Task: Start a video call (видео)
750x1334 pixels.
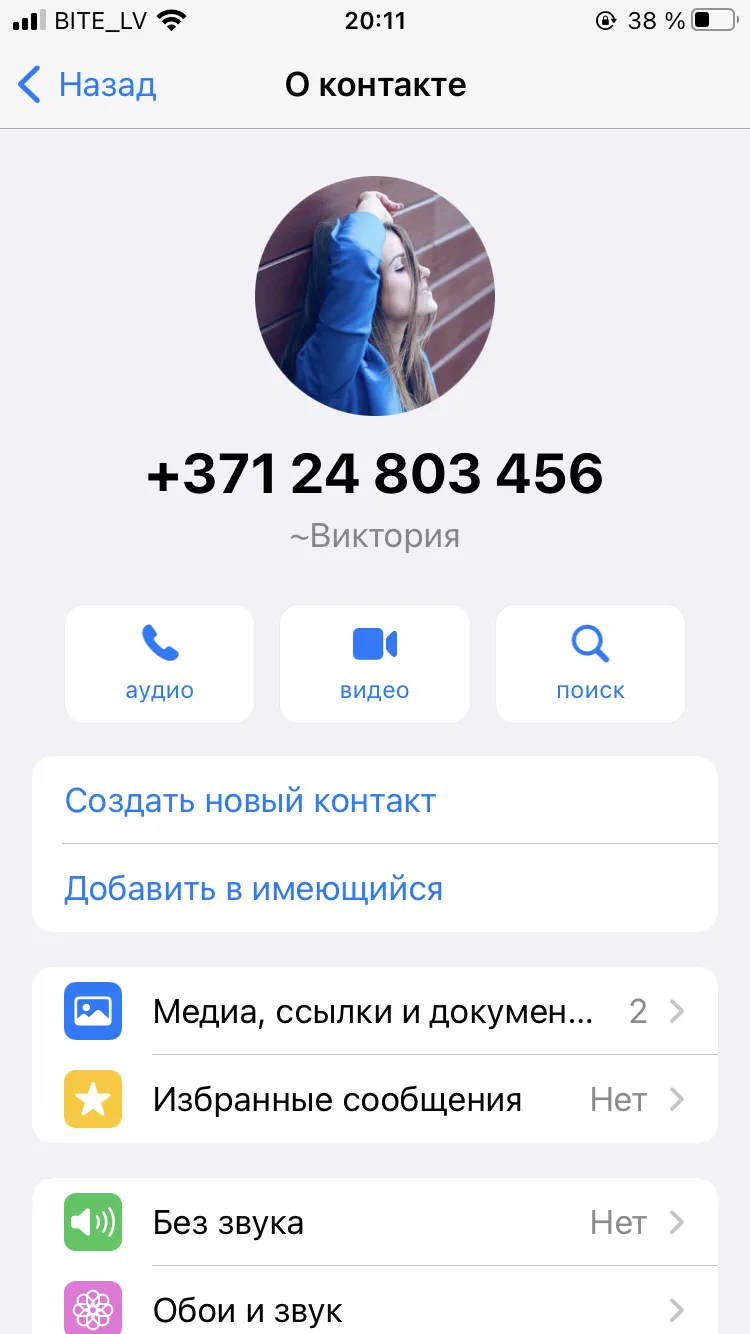Action: [x=375, y=664]
